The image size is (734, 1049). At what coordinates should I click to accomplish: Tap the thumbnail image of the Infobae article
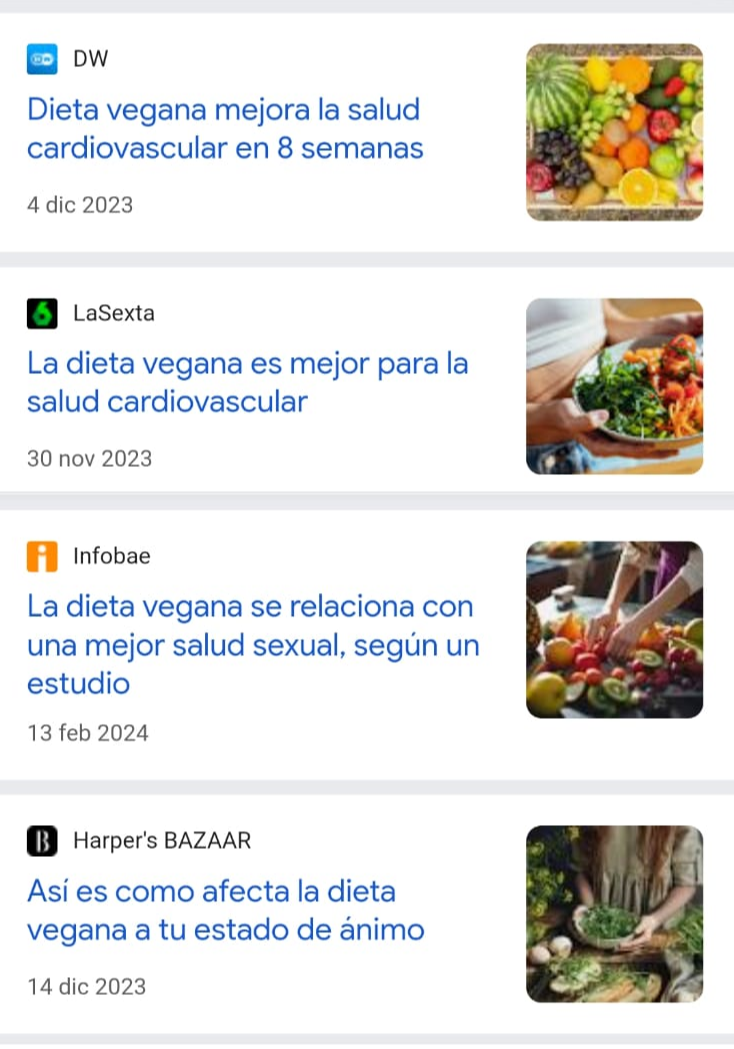point(614,630)
